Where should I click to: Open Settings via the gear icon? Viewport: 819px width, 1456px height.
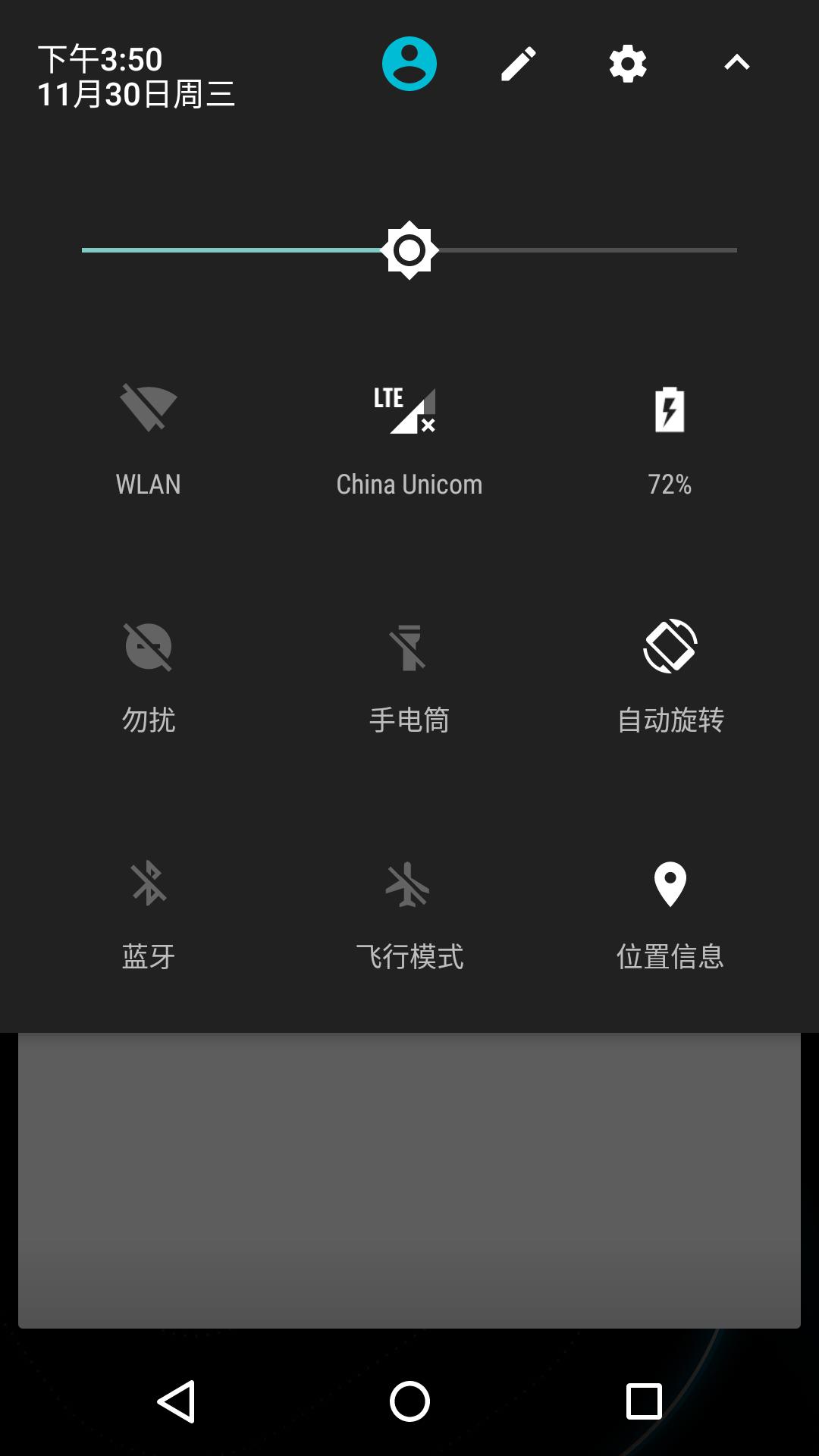(x=627, y=63)
